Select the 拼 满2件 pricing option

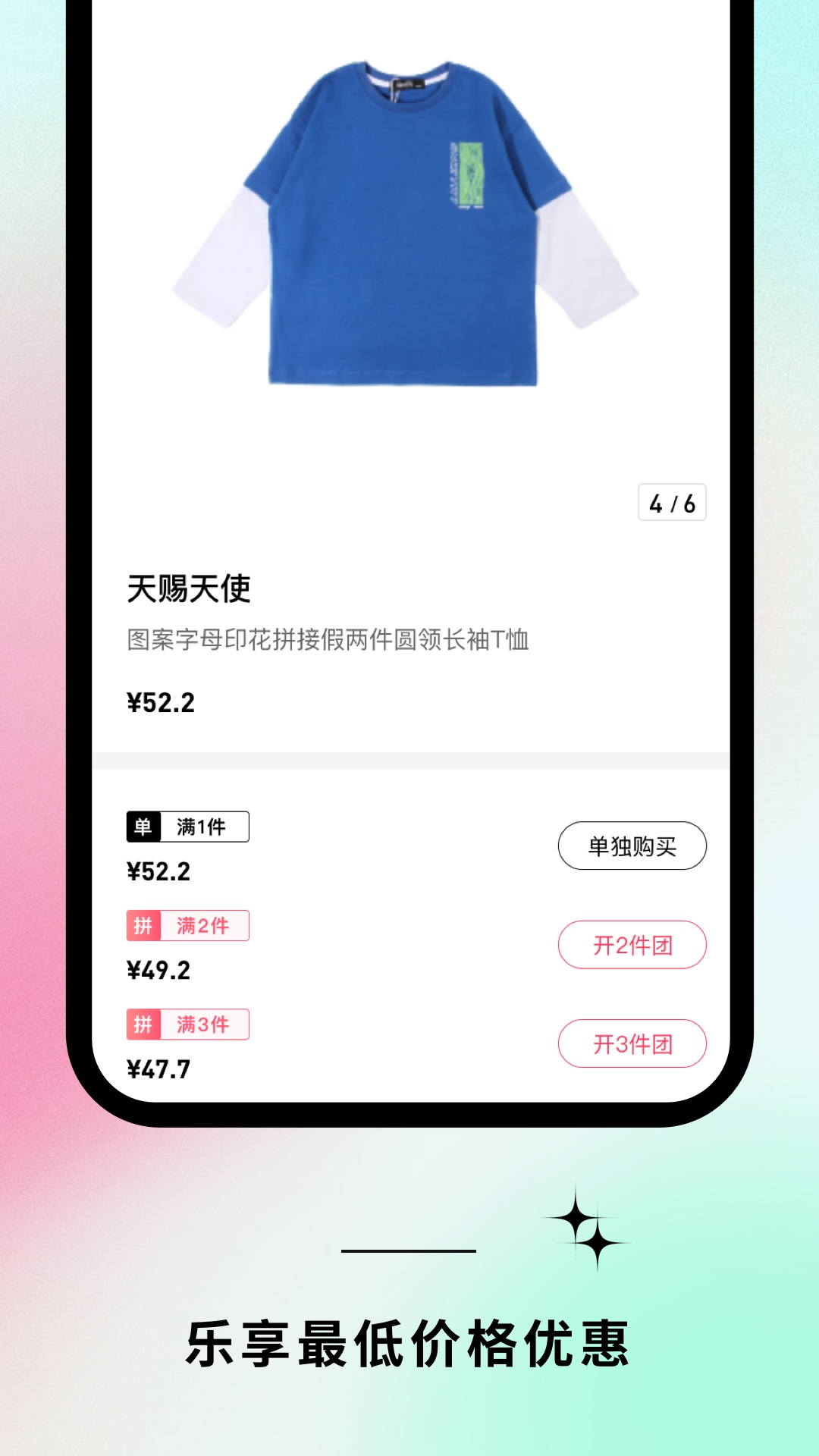click(188, 926)
